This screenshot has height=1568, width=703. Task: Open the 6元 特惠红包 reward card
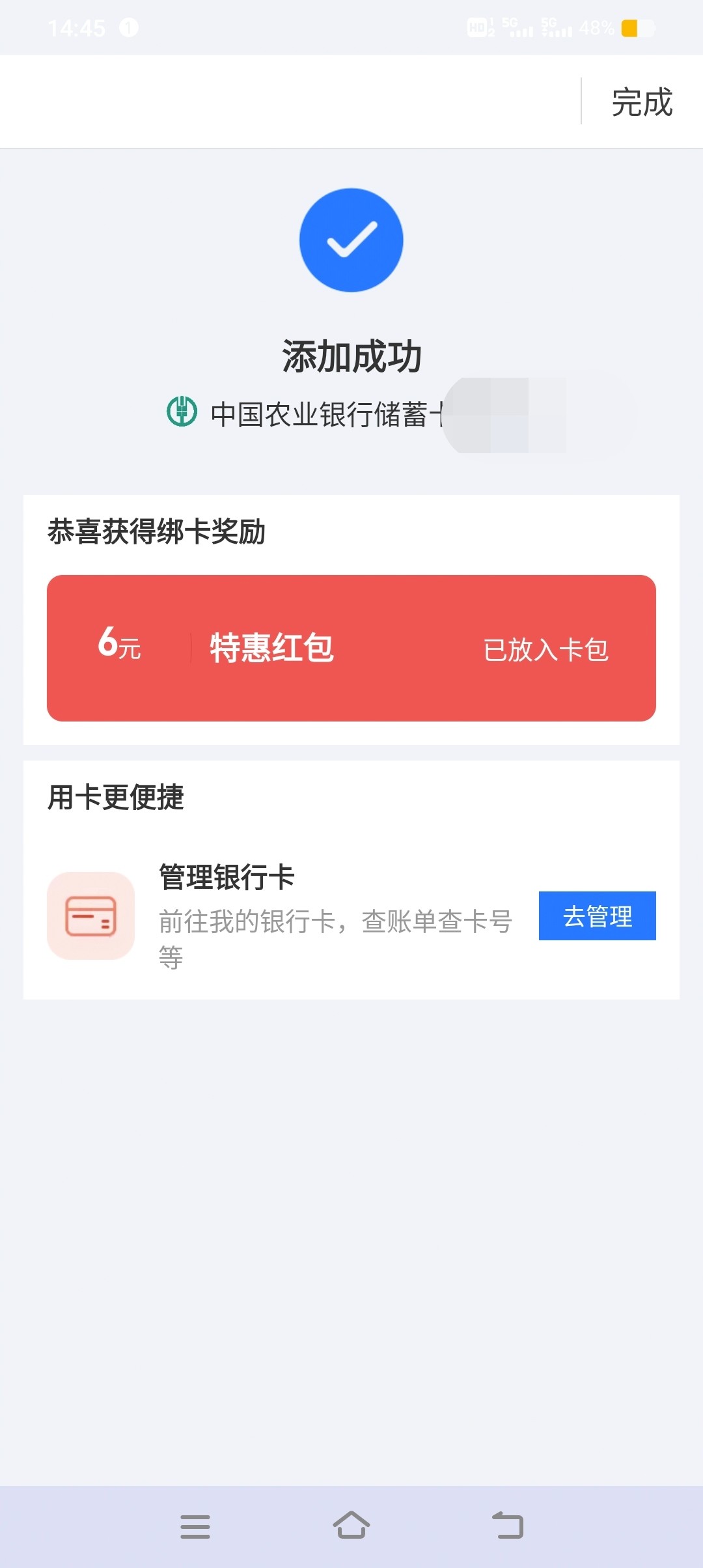351,648
